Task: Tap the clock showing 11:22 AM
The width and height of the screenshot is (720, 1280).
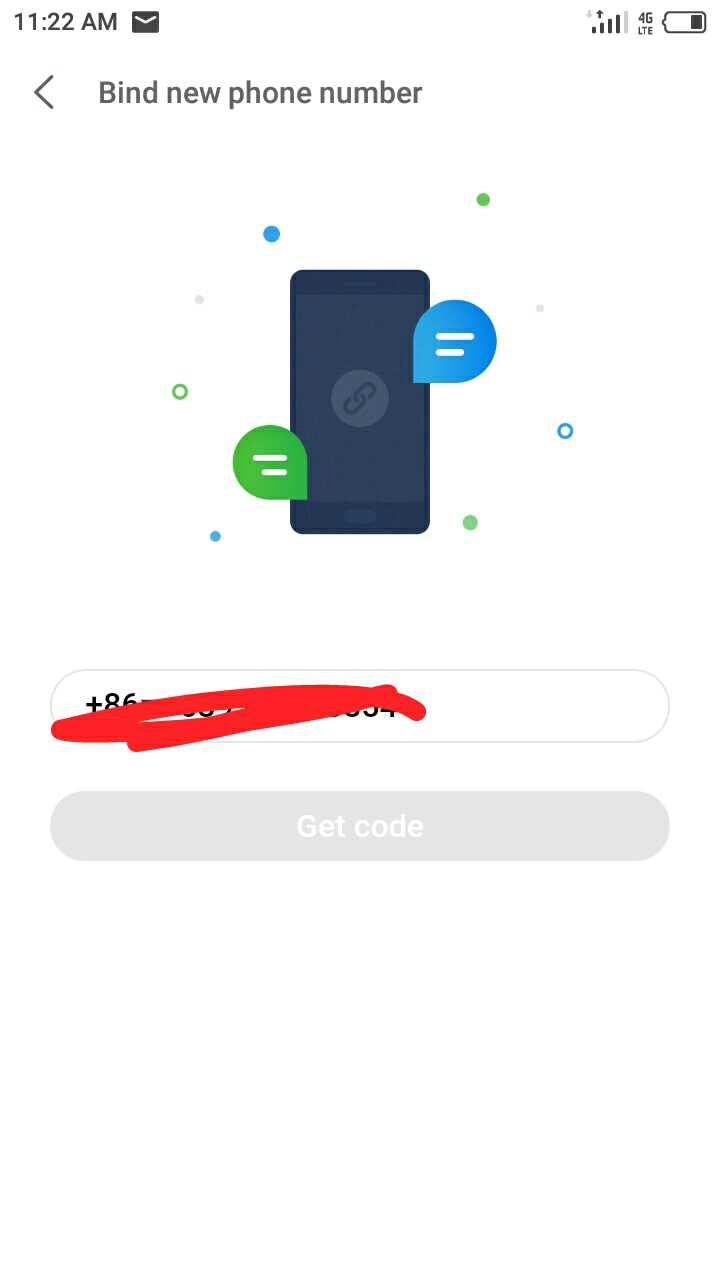Action: (63, 20)
